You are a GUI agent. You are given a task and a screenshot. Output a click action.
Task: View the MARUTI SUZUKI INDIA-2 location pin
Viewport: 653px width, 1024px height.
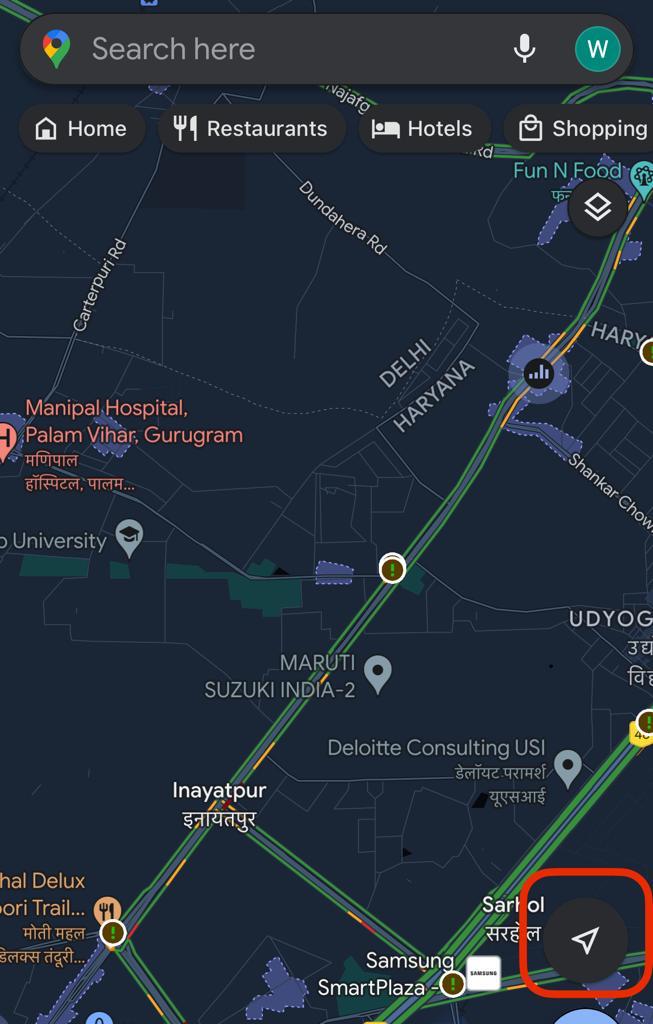pos(377,673)
